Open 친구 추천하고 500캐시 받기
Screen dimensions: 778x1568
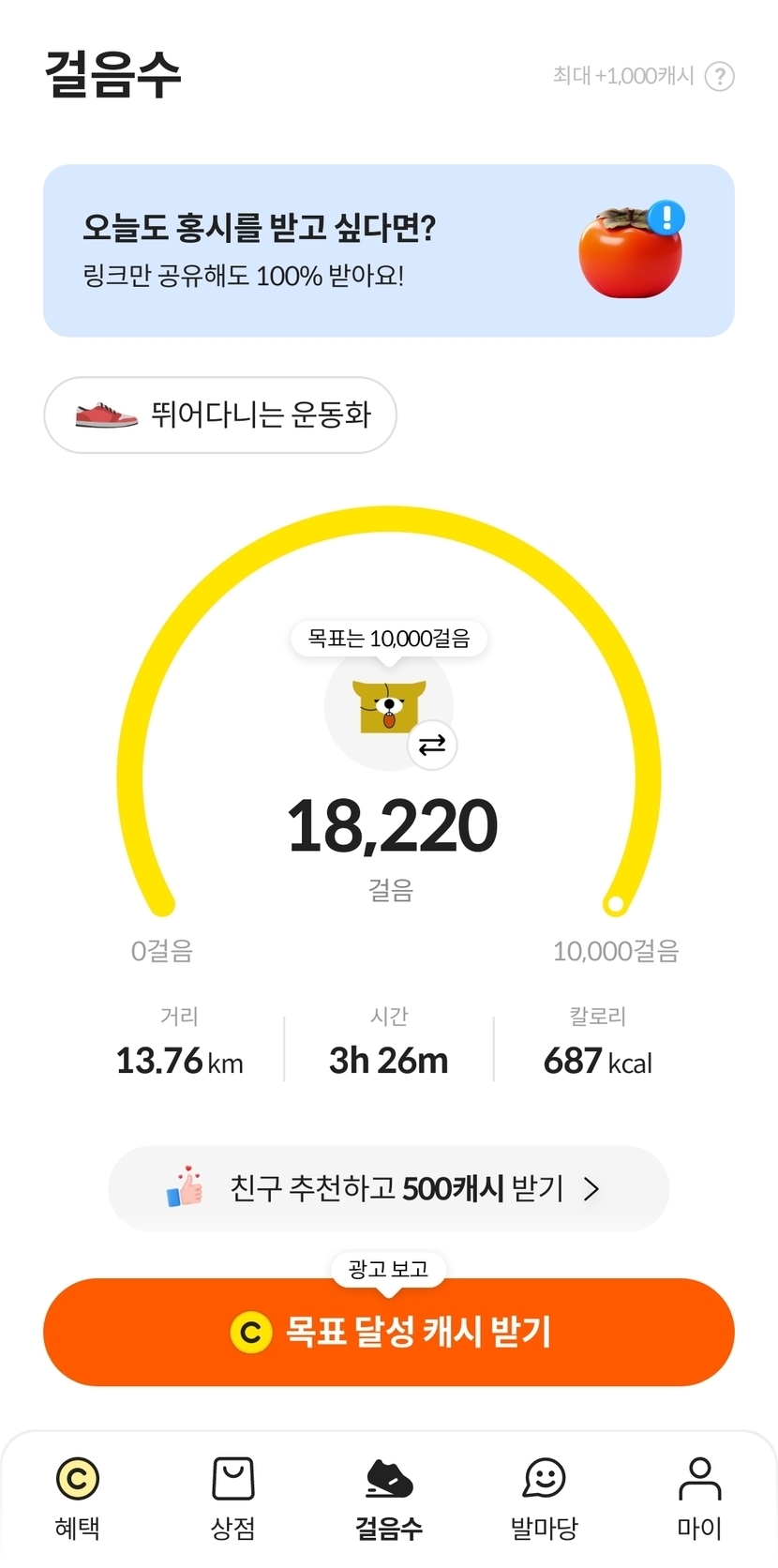click(x=388, y=1188)
